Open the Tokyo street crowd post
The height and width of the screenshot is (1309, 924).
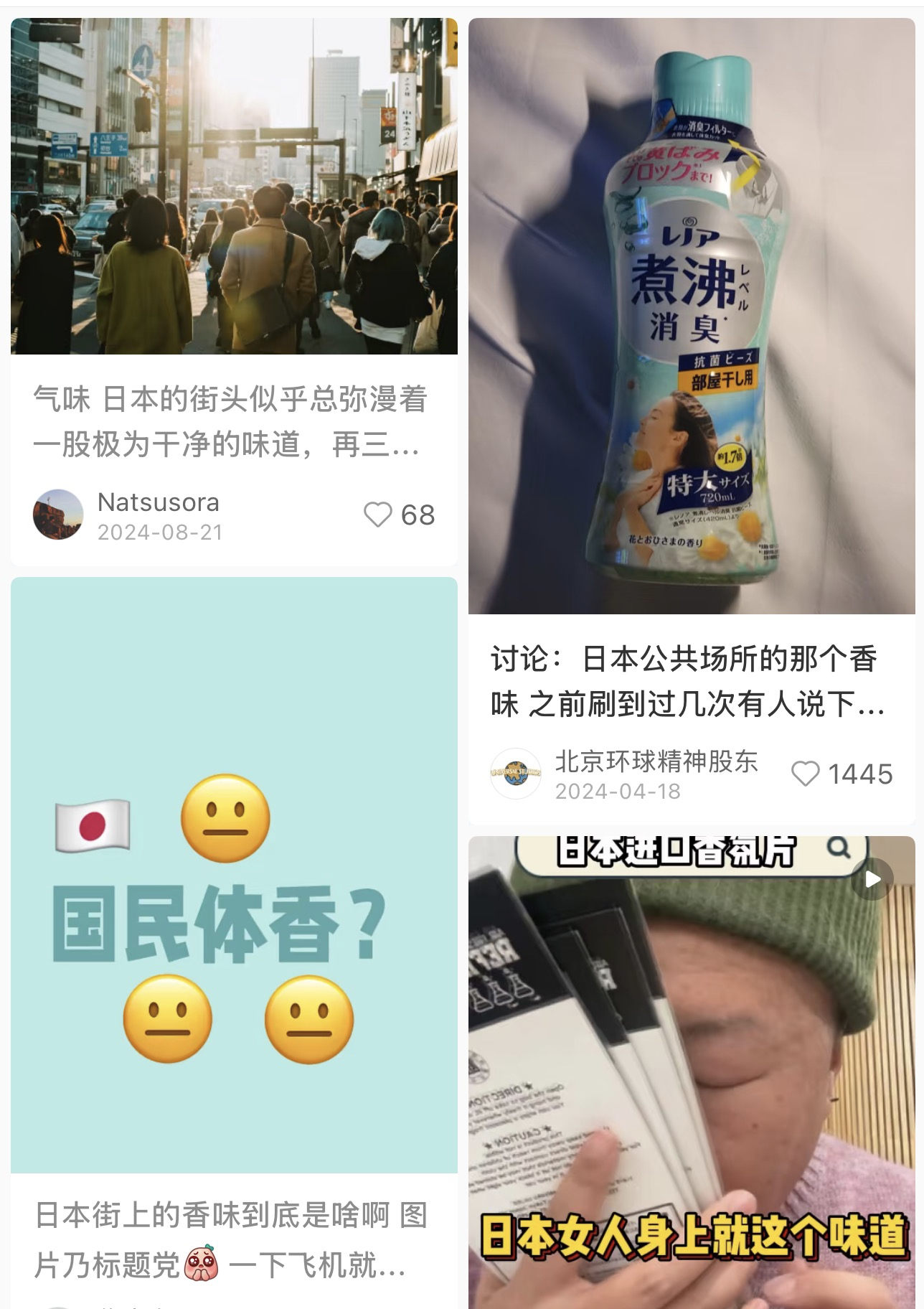(x=234, y=187)
